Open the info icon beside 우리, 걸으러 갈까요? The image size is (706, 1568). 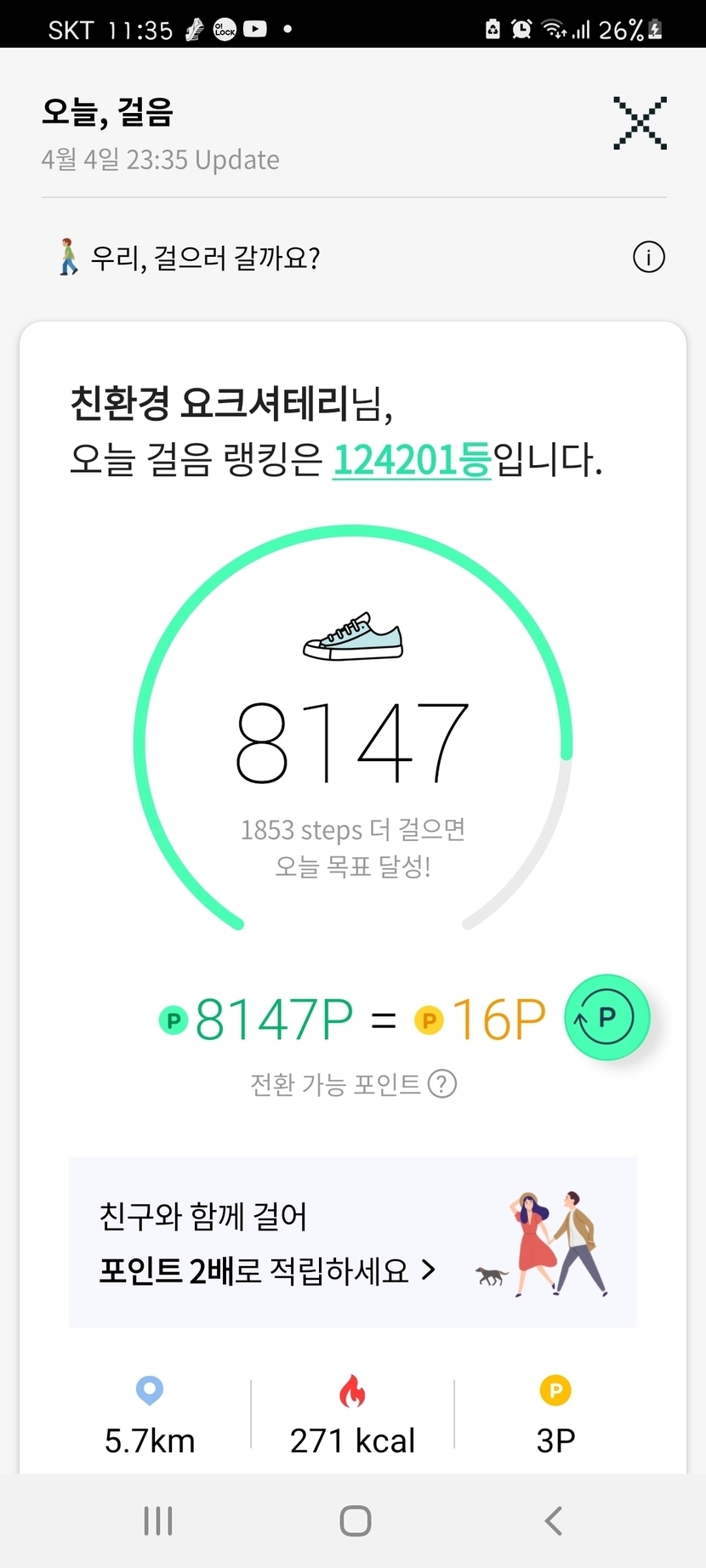point(648,257)
